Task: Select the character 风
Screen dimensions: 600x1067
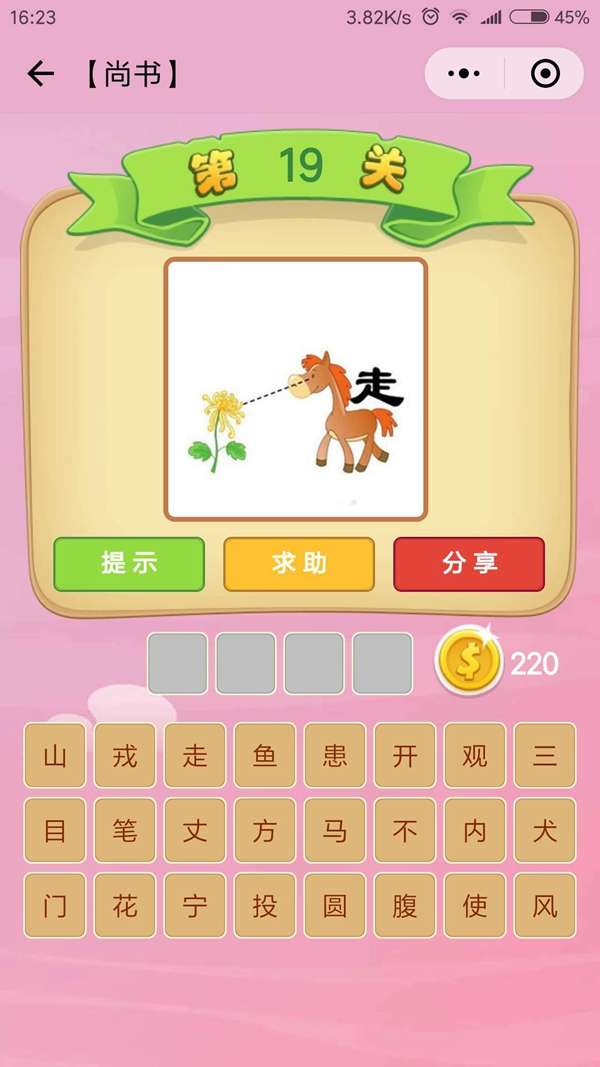Action: tap(545, 906)
